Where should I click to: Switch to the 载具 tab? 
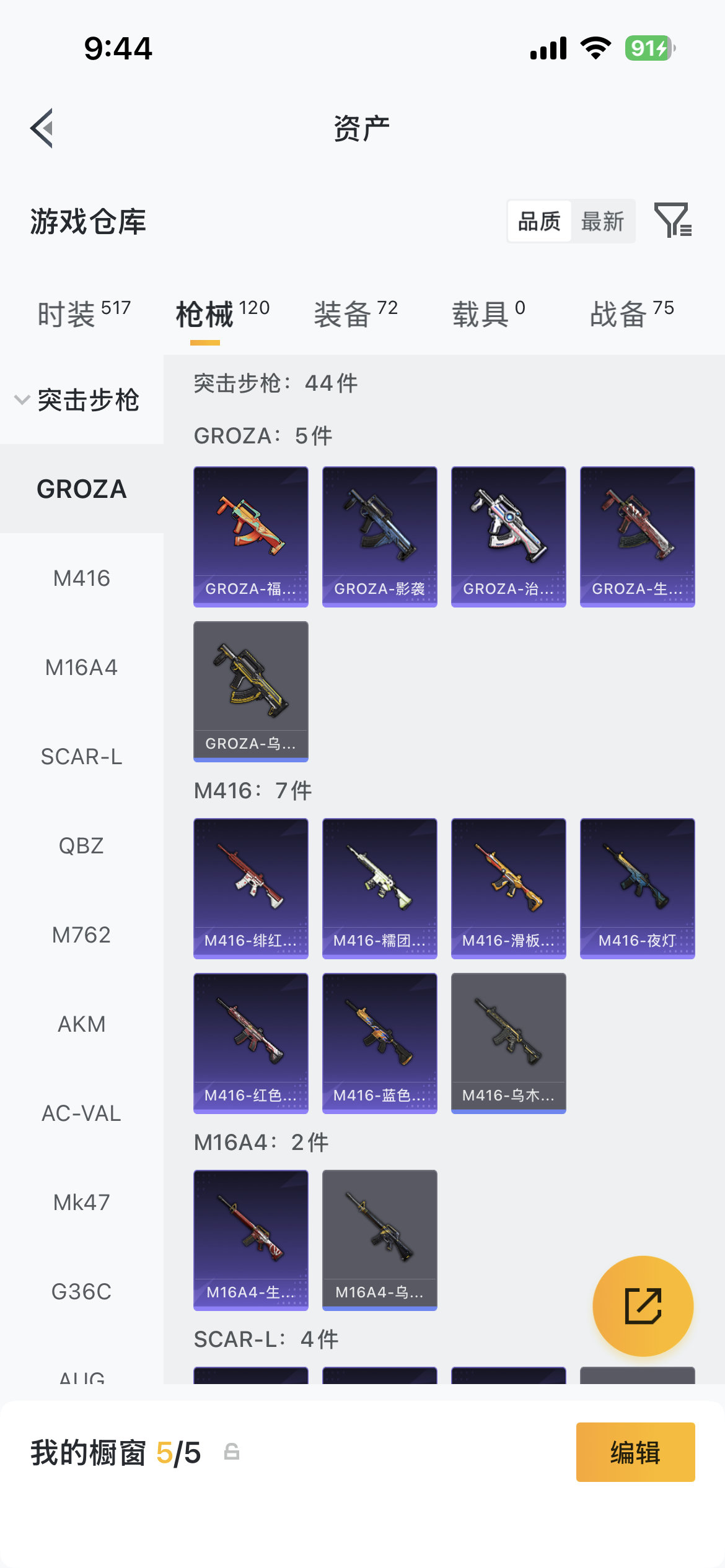(x=488, y=314)
